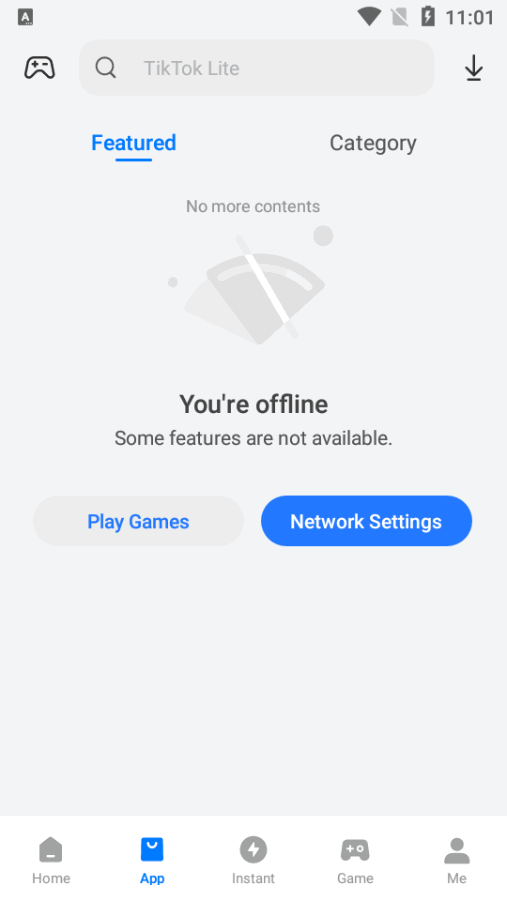The width and height of the screenshot is (507, 901).
Task: Switch to the Category tab
Action: [x=373, y=143]
